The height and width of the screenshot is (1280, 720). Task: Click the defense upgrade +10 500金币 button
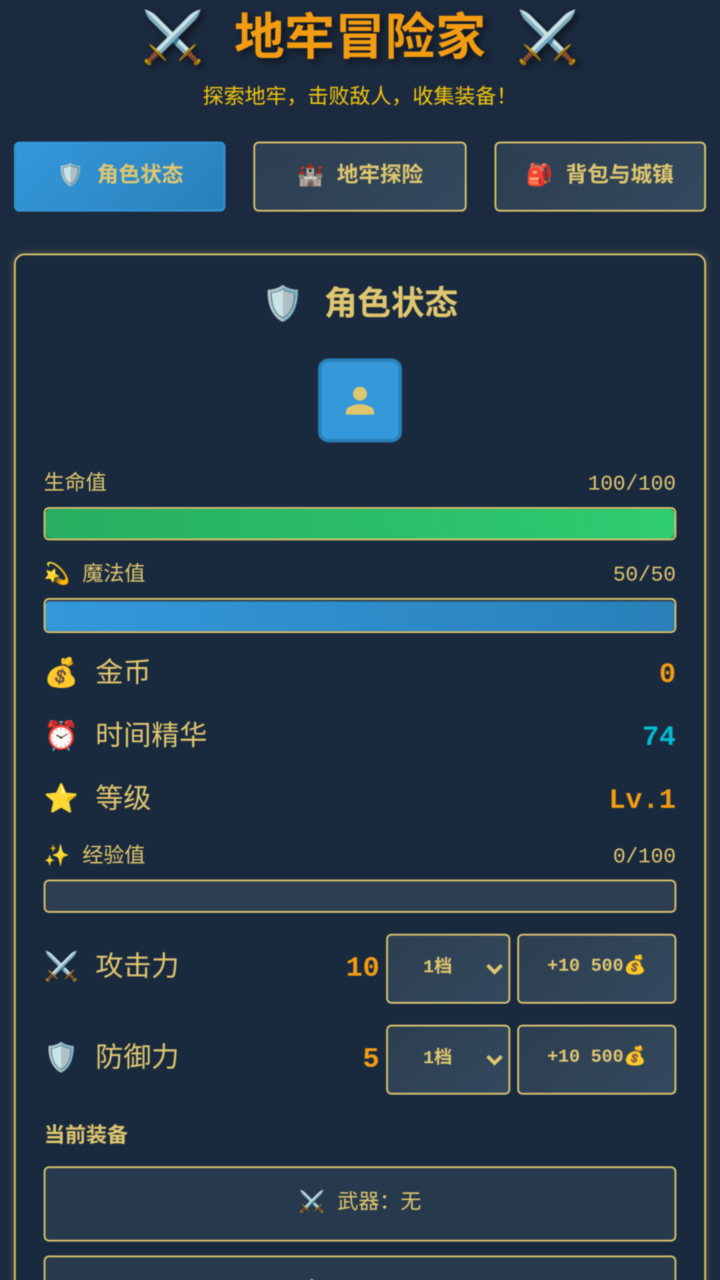pos(596,1058)
